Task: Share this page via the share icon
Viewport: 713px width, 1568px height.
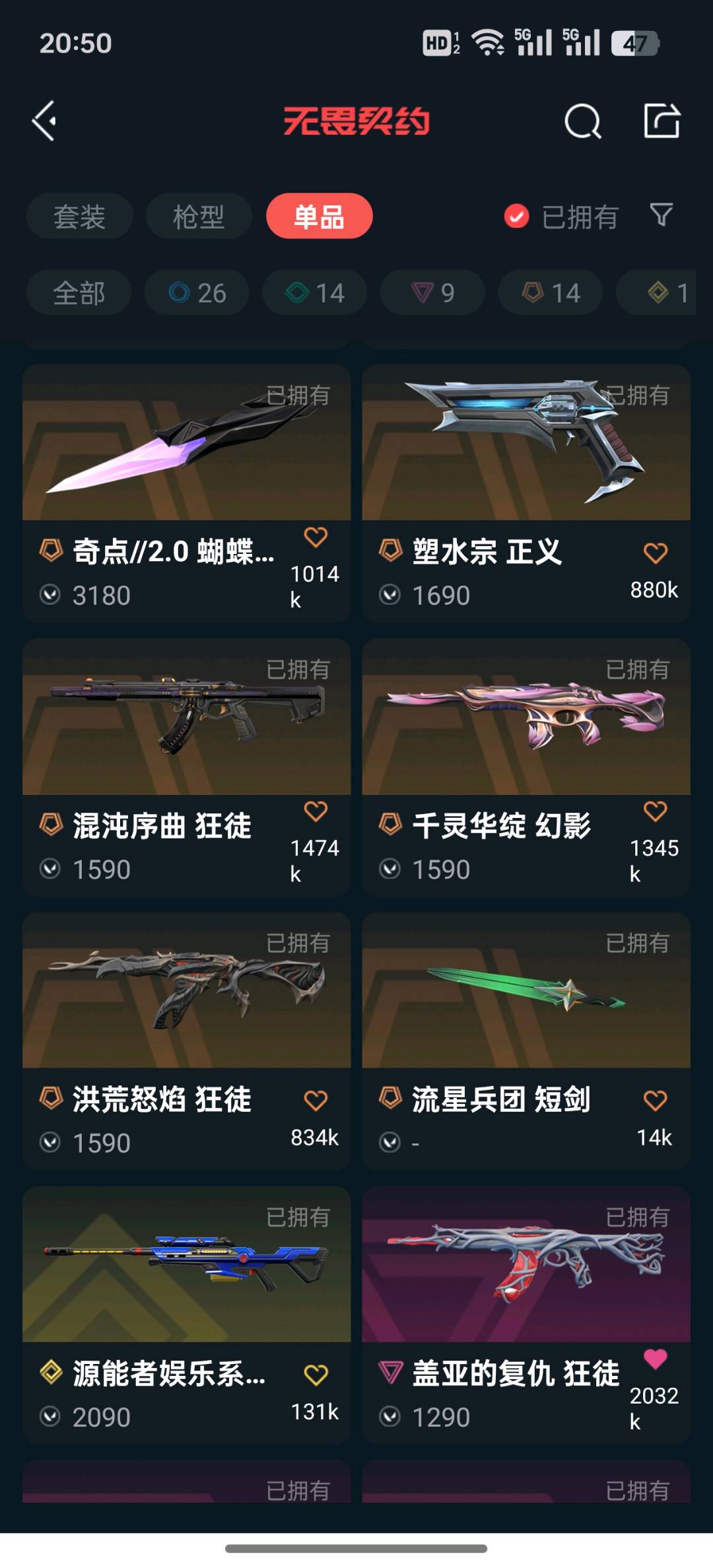Action: coord(662,121)
